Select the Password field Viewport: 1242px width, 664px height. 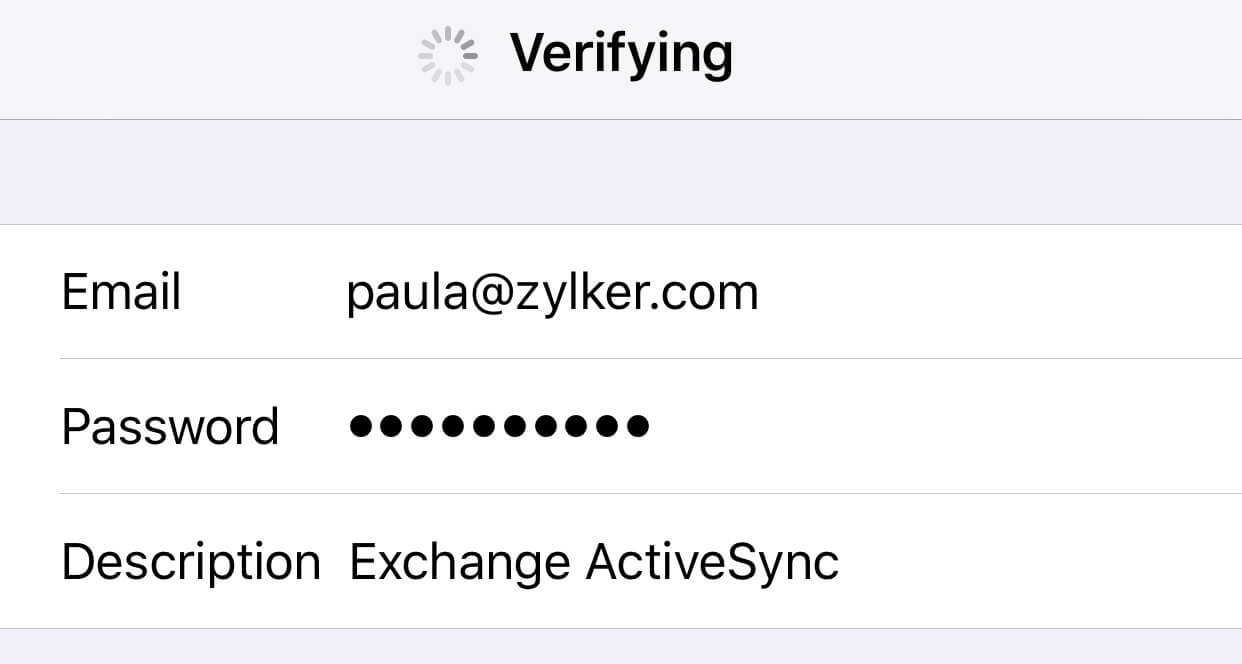(498, 427)
